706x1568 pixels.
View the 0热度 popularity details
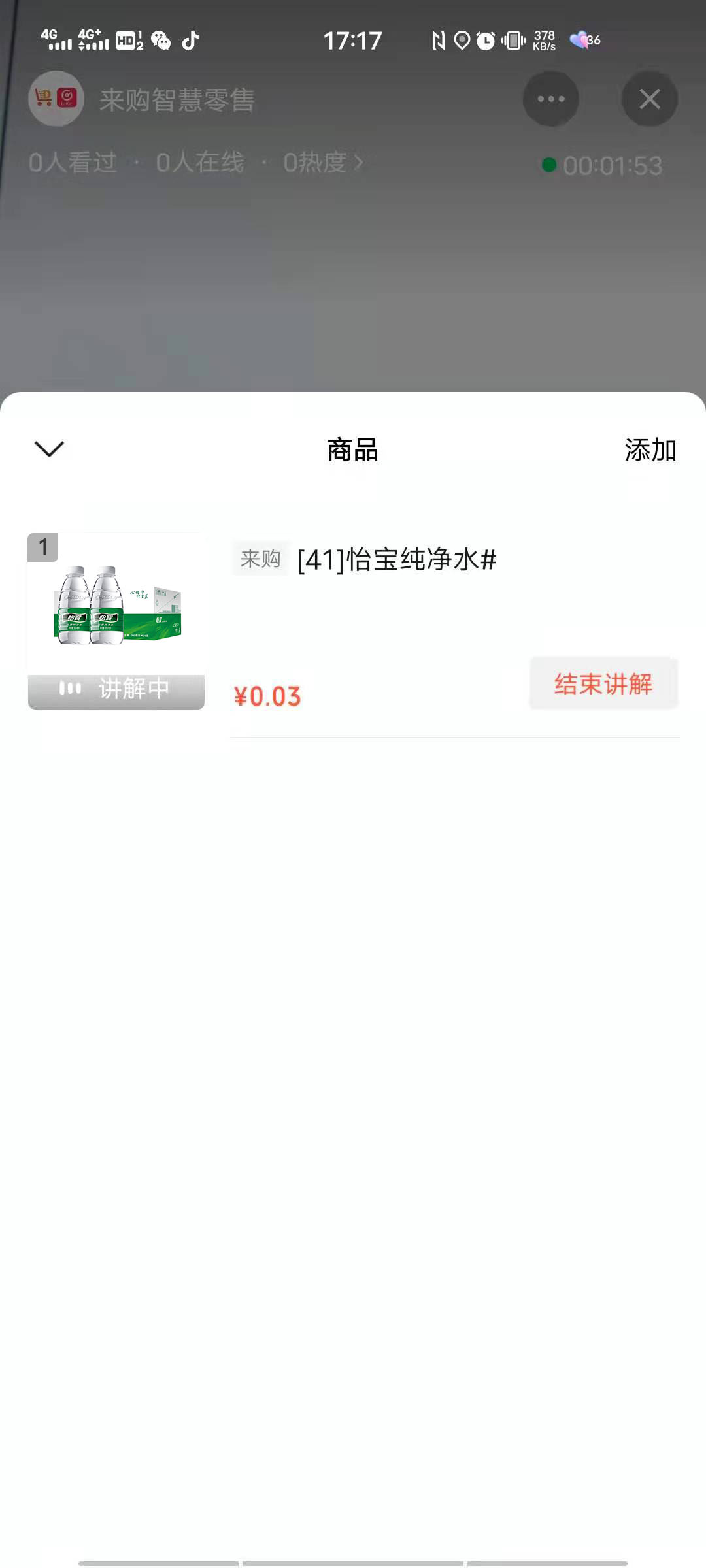click(322, 163)
